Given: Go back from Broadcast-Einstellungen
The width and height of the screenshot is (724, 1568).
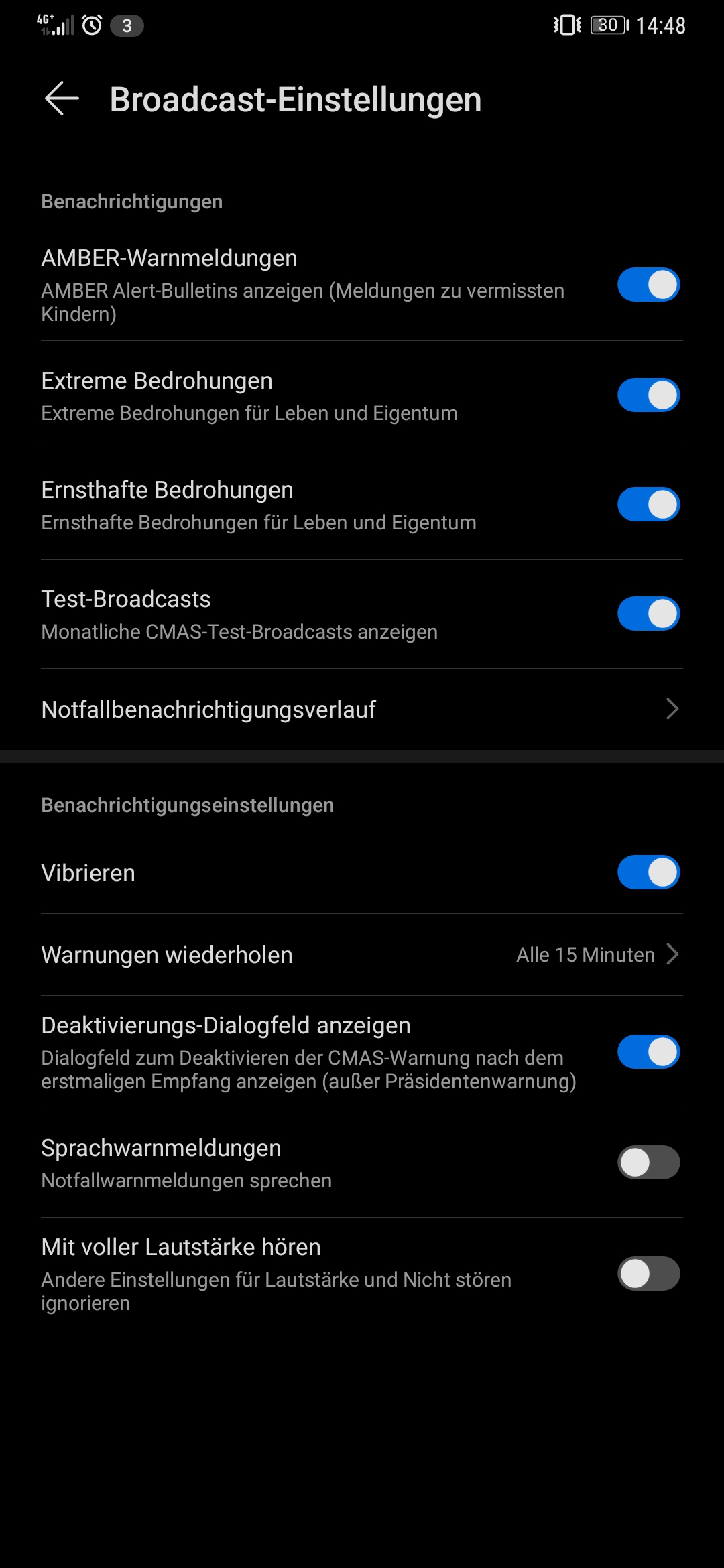Looking at the screenshot, I should click(x=62, y=99).
